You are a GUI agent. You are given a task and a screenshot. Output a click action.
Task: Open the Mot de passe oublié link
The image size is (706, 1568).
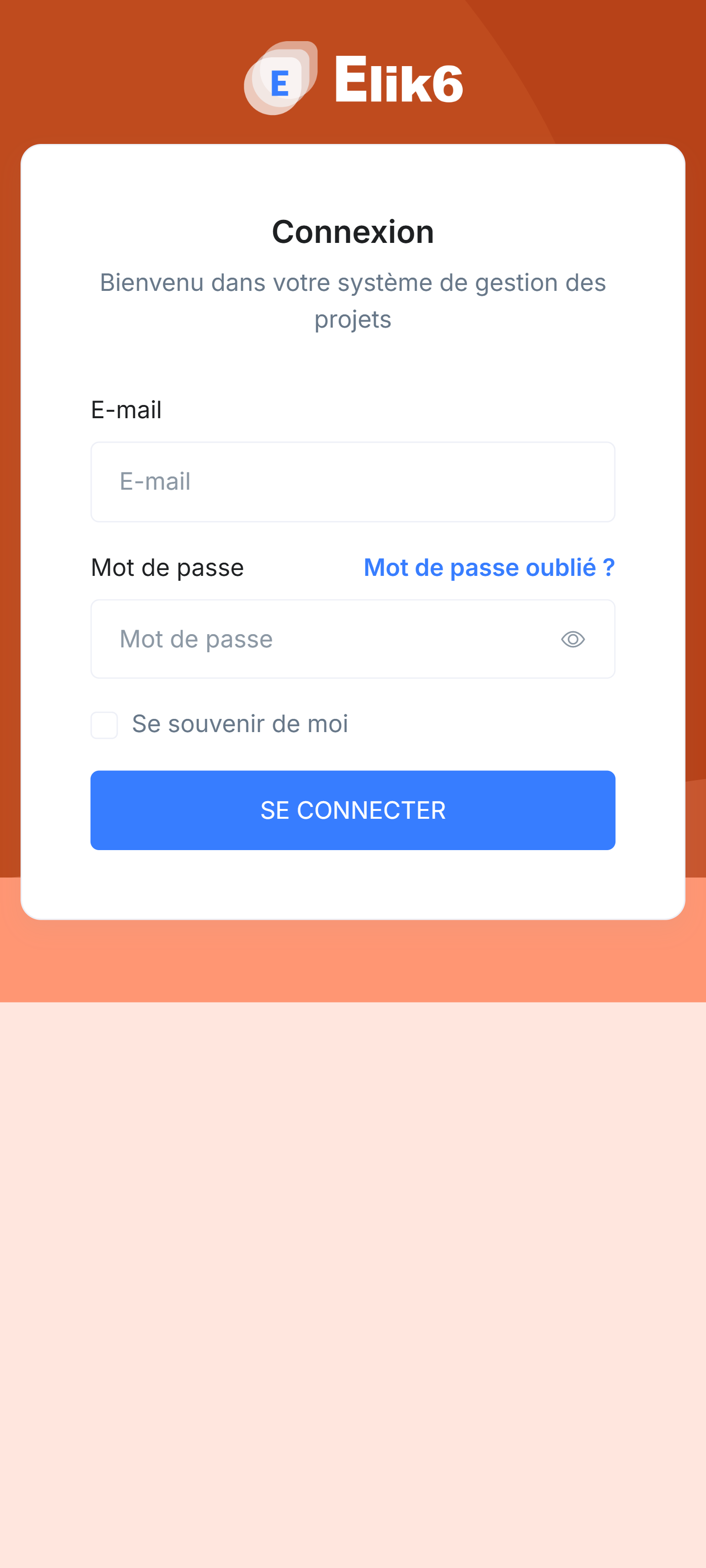pyautogui.click(x=489, y=567)
